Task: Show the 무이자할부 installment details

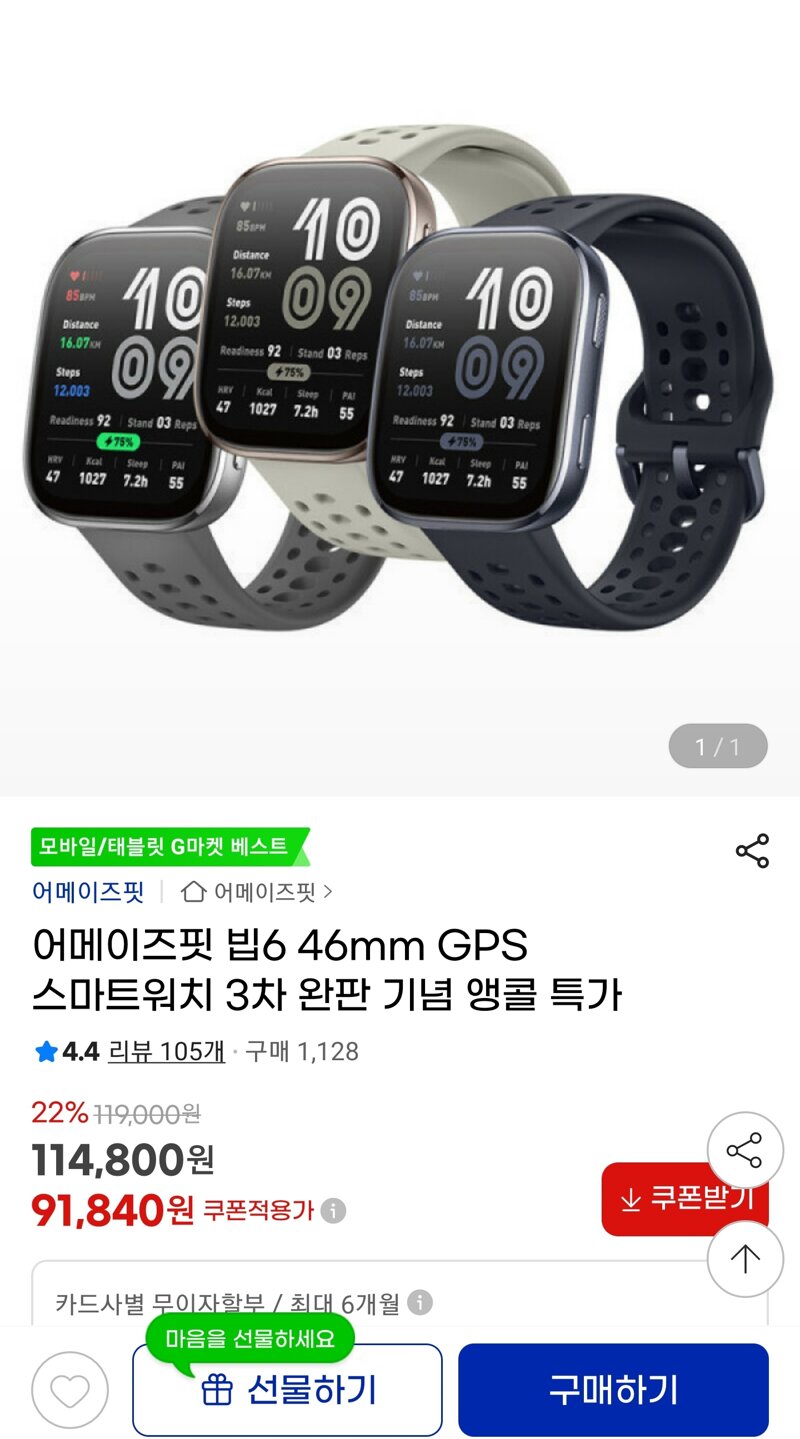Action: click(x=421, y=1303)
